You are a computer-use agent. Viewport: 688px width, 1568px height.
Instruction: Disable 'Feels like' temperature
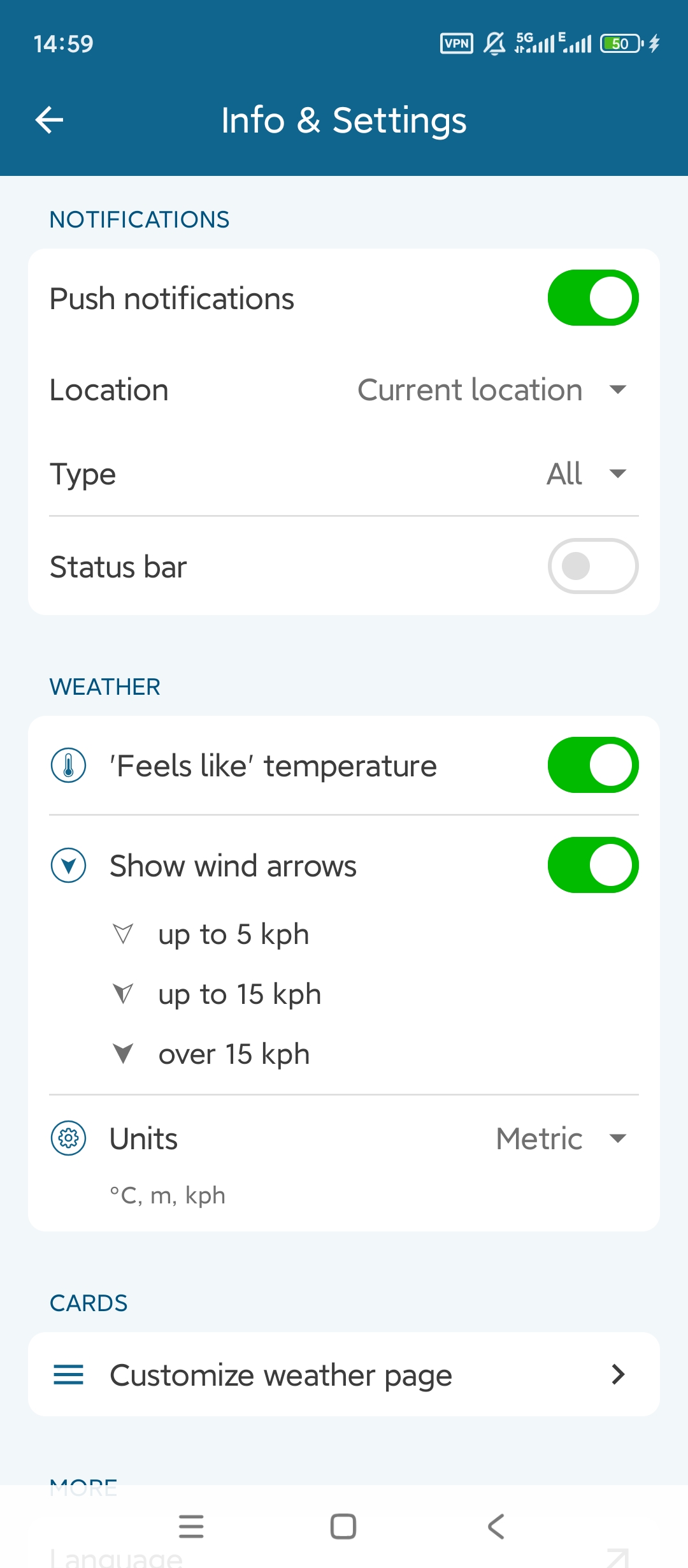coord(592,765)
